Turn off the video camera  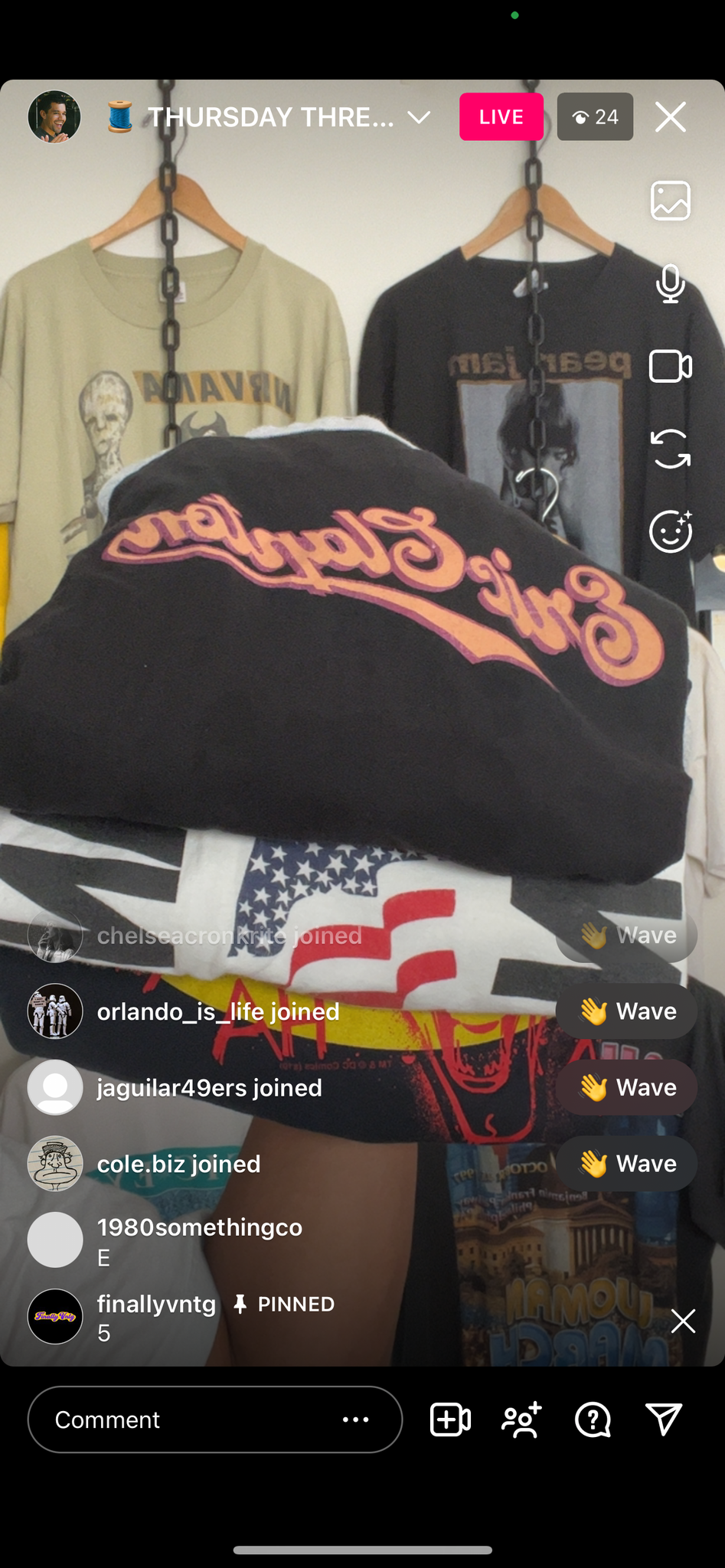[671, 366]
